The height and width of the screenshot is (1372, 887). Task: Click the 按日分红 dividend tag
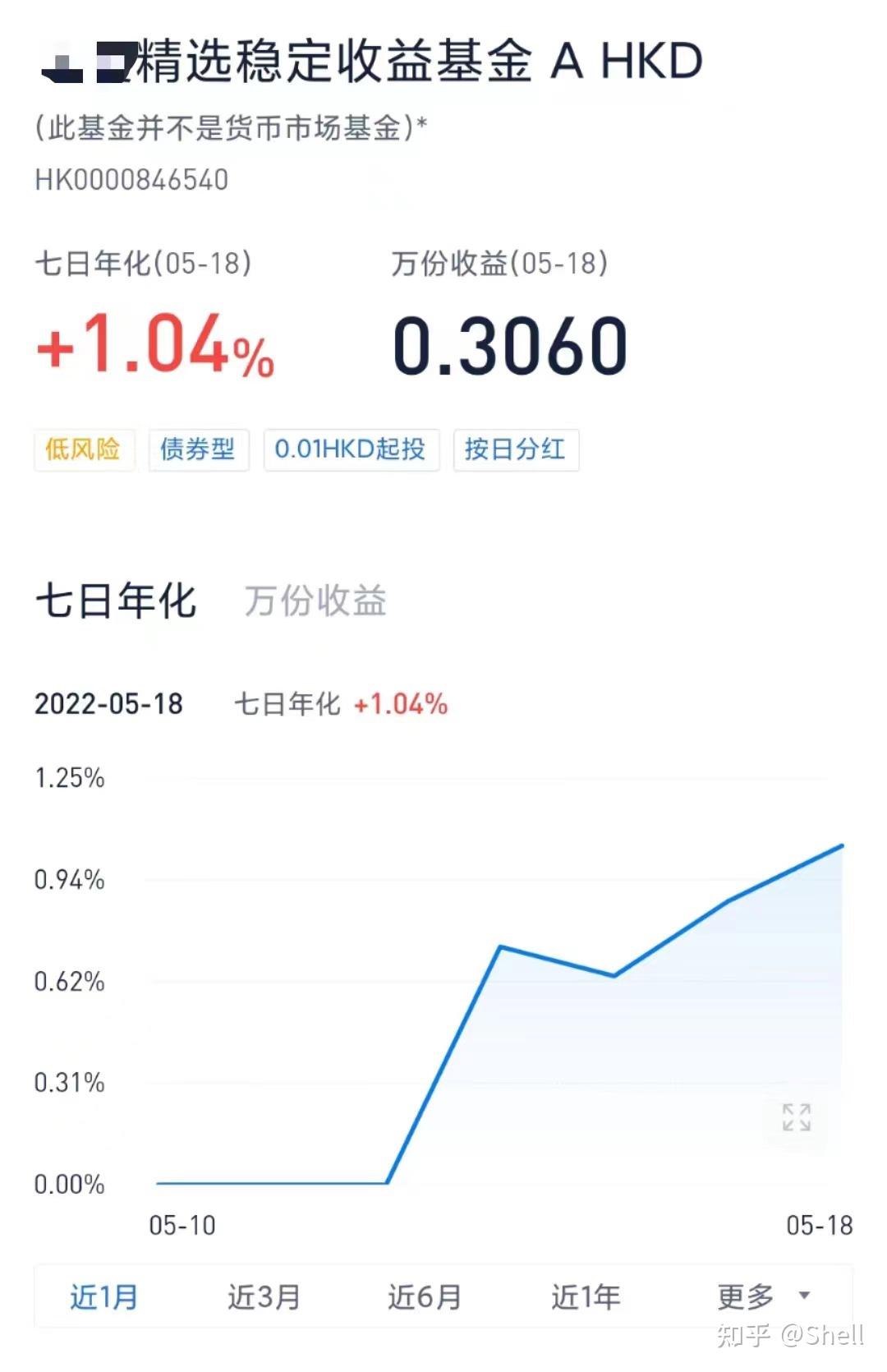(x=516, y=449)
